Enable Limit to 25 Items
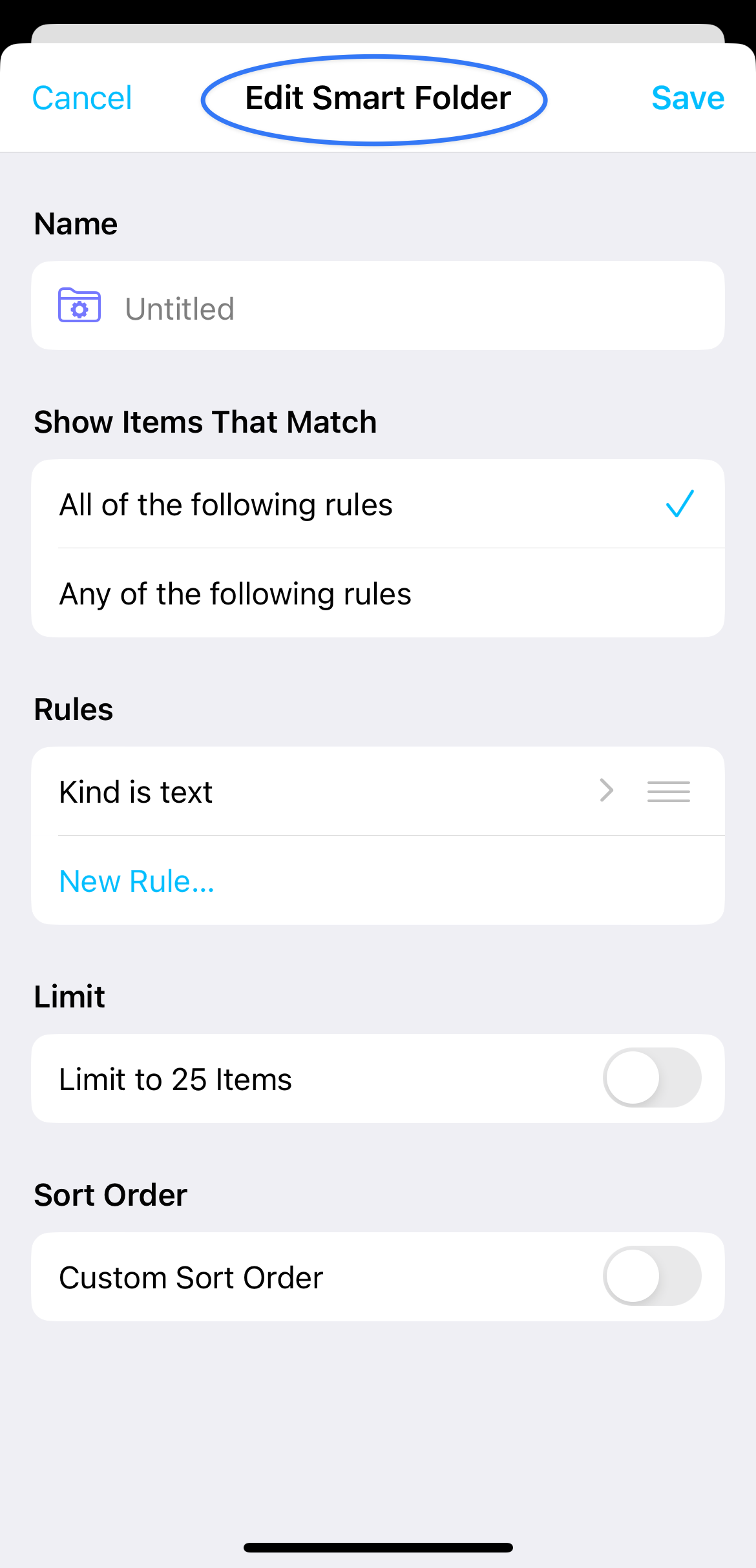This screenshot has height=1568, width=756. [x=652, y=1078]
